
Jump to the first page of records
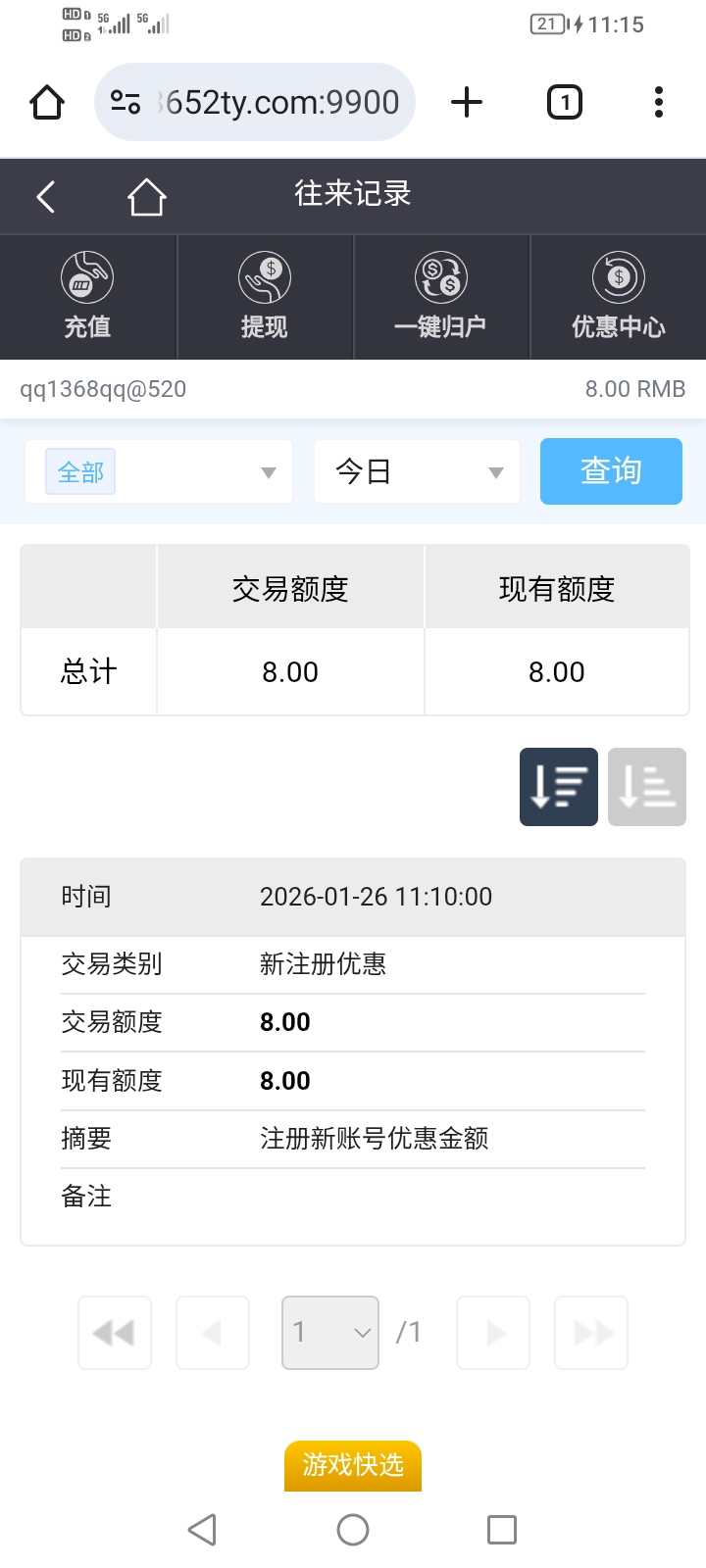click(115, 1333)
